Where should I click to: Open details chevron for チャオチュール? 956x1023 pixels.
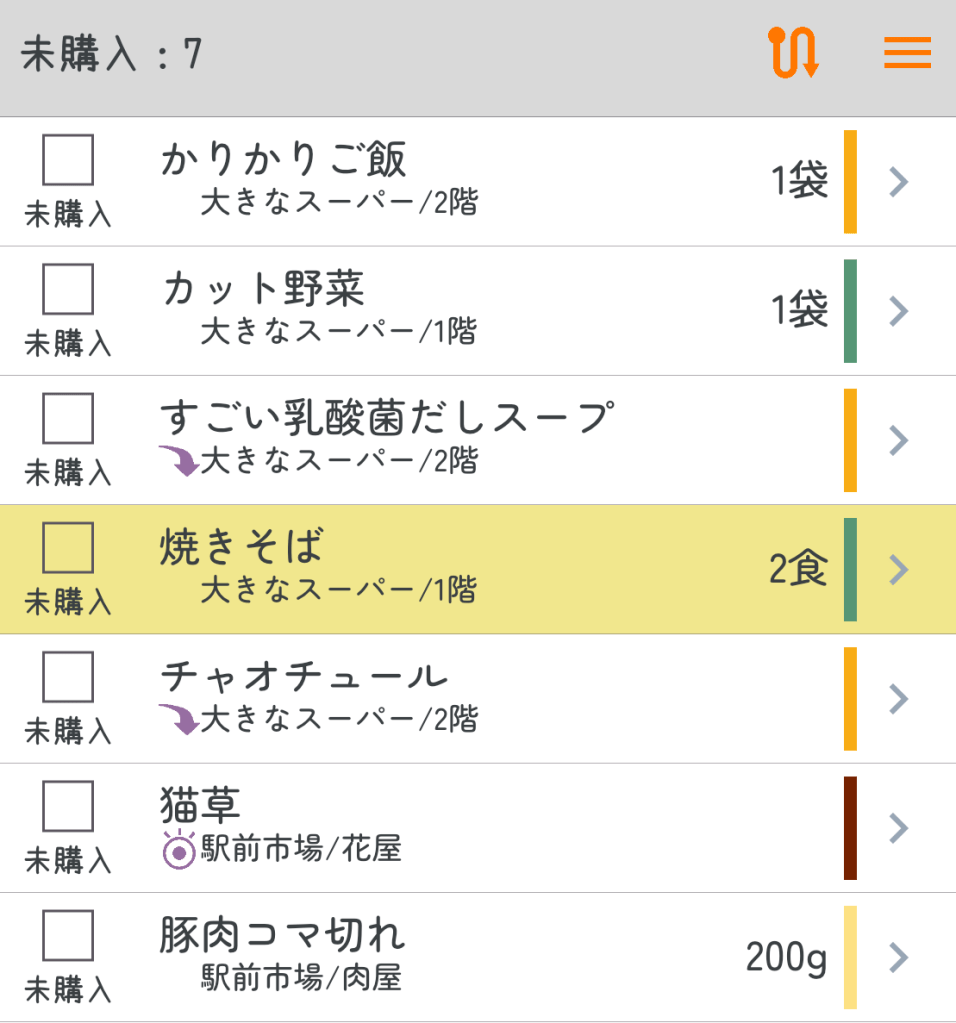[x=898, y=699]
